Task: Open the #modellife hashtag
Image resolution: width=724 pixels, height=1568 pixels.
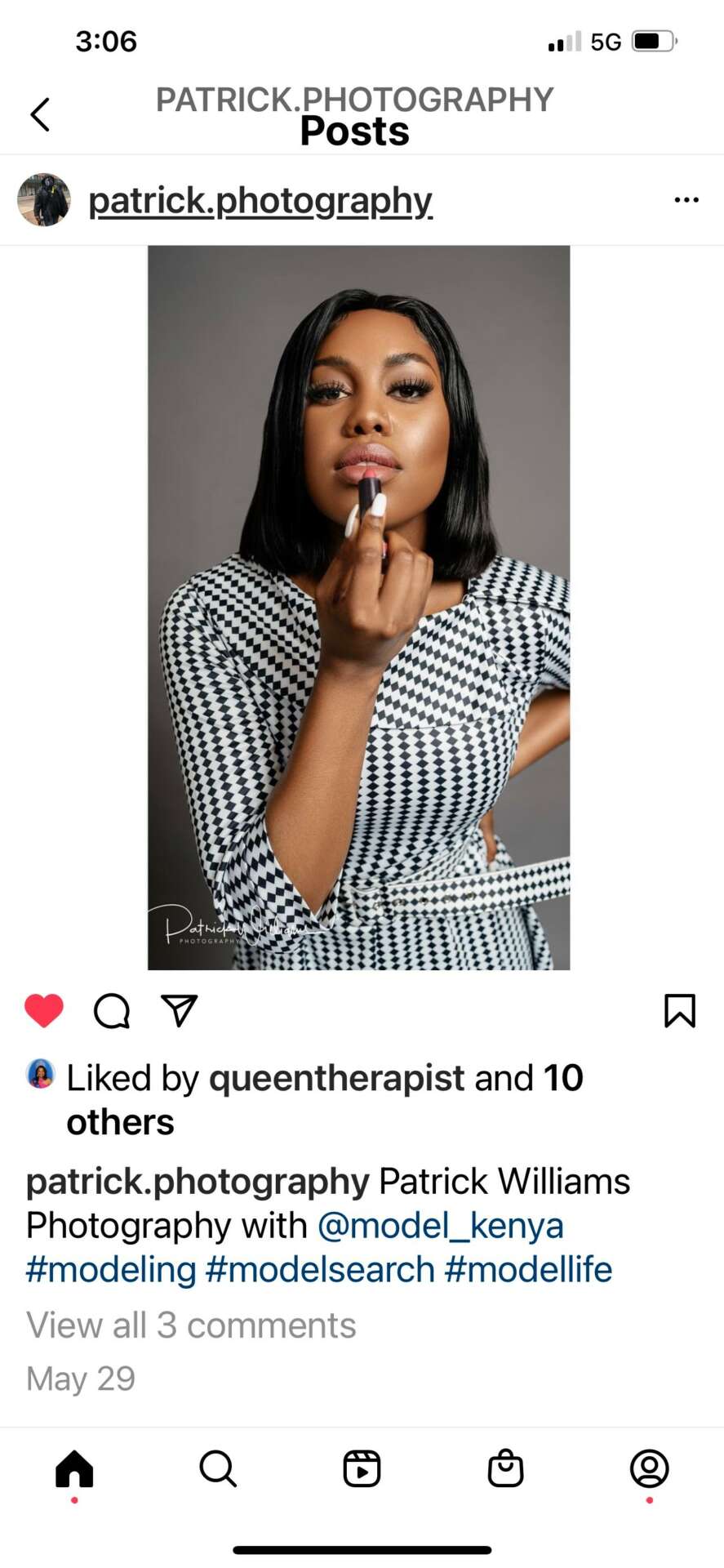Action: [x=528, y=1270]
